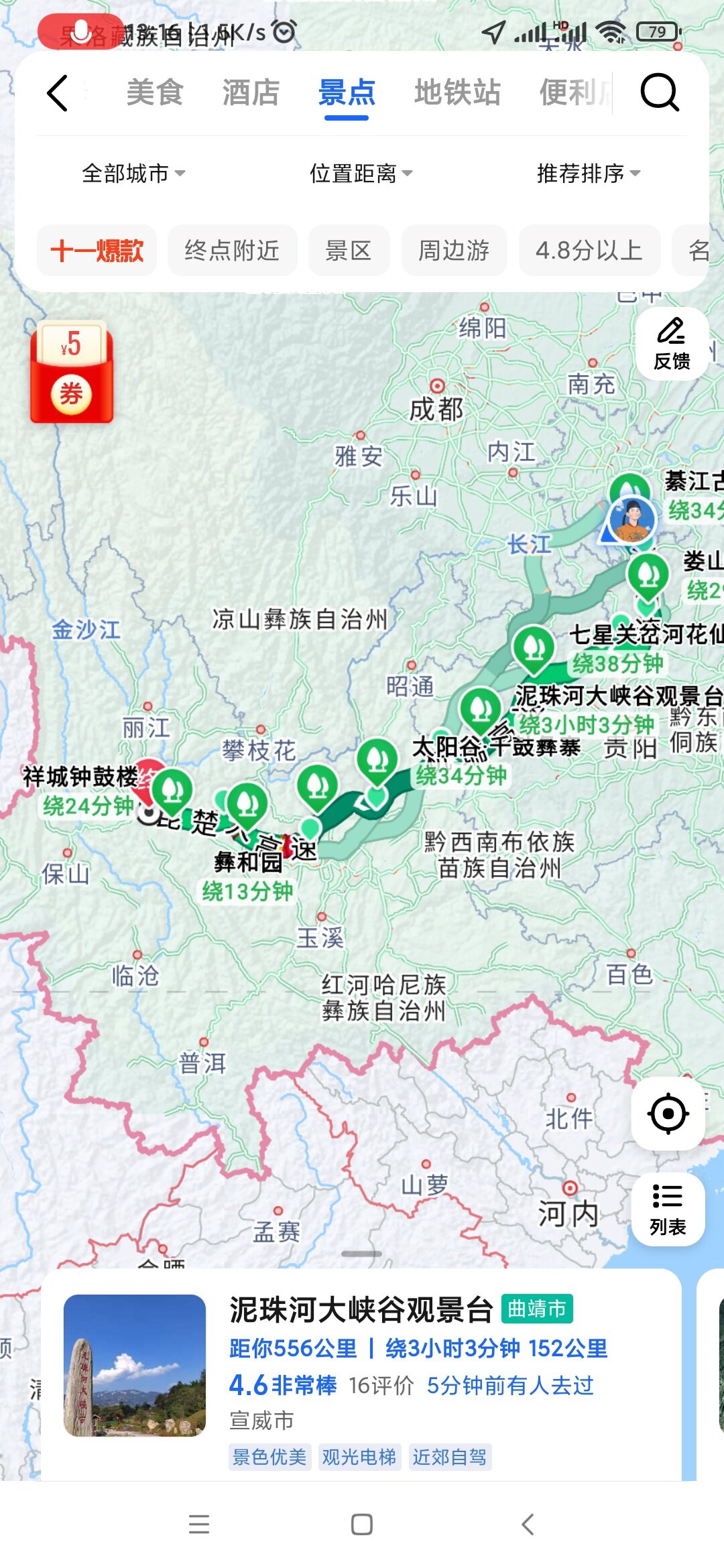Viewport: 724px width, 1568px height.
Task: Go back using the top-left arrow
Action: coord(58,92)
